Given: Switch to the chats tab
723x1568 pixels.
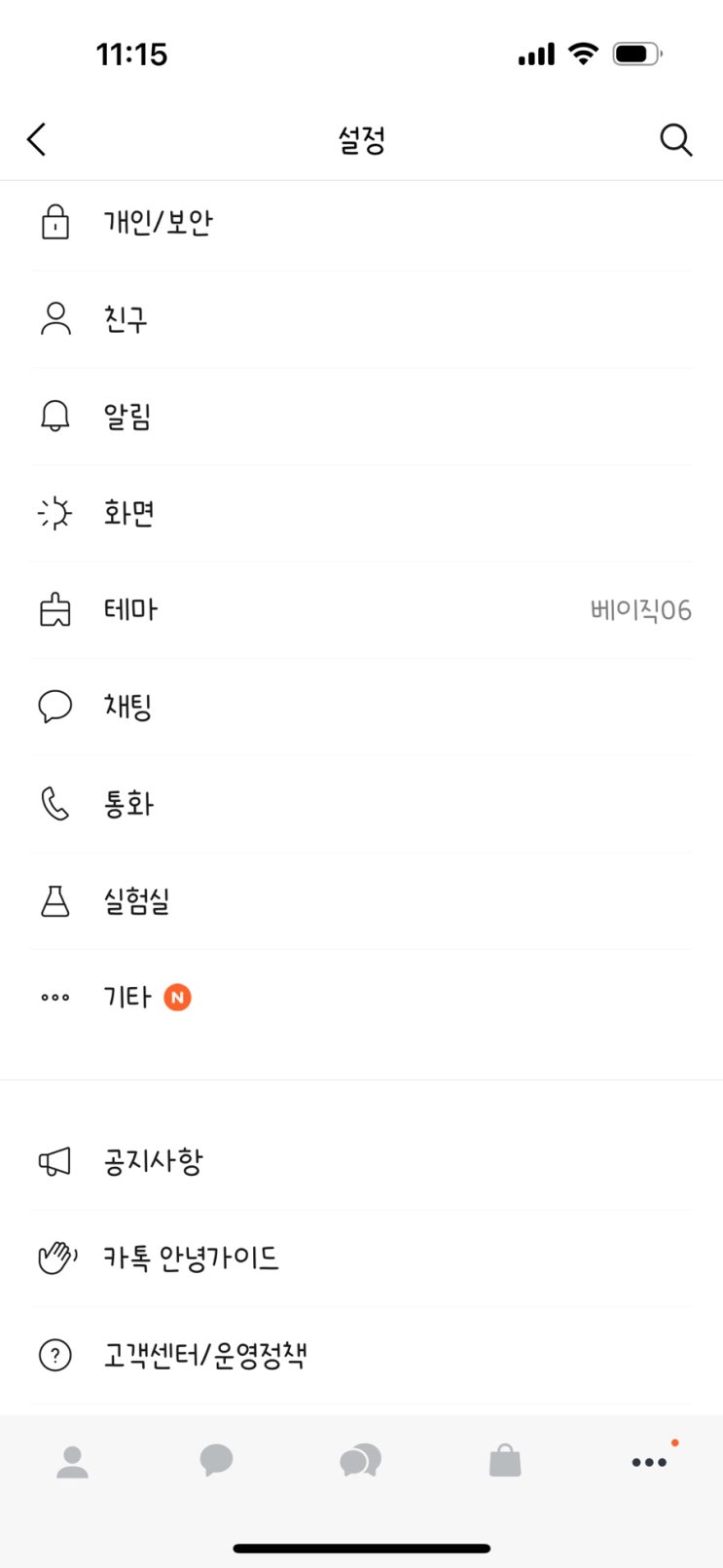Looking at the screenshot, I should (x=216, y=1462).
